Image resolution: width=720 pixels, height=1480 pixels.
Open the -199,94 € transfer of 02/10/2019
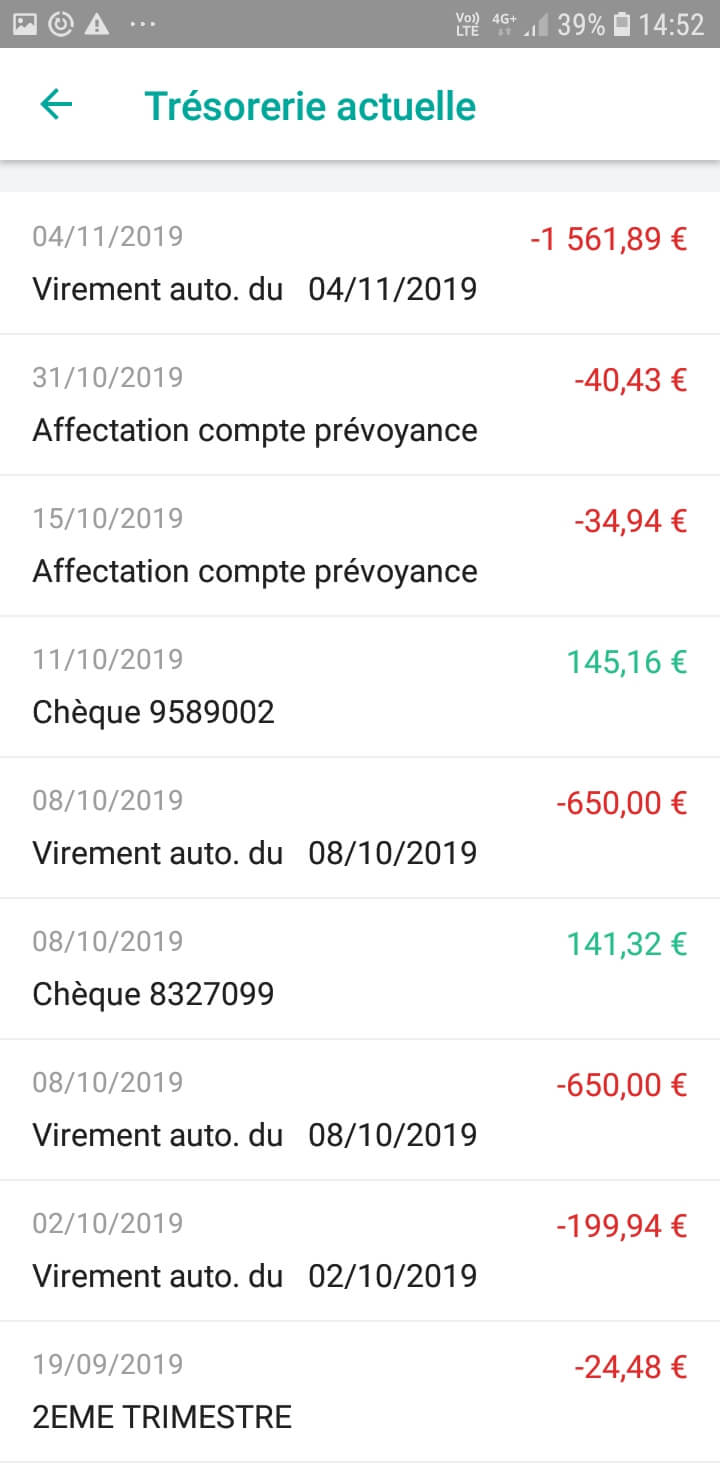(x=360, y=1251)
